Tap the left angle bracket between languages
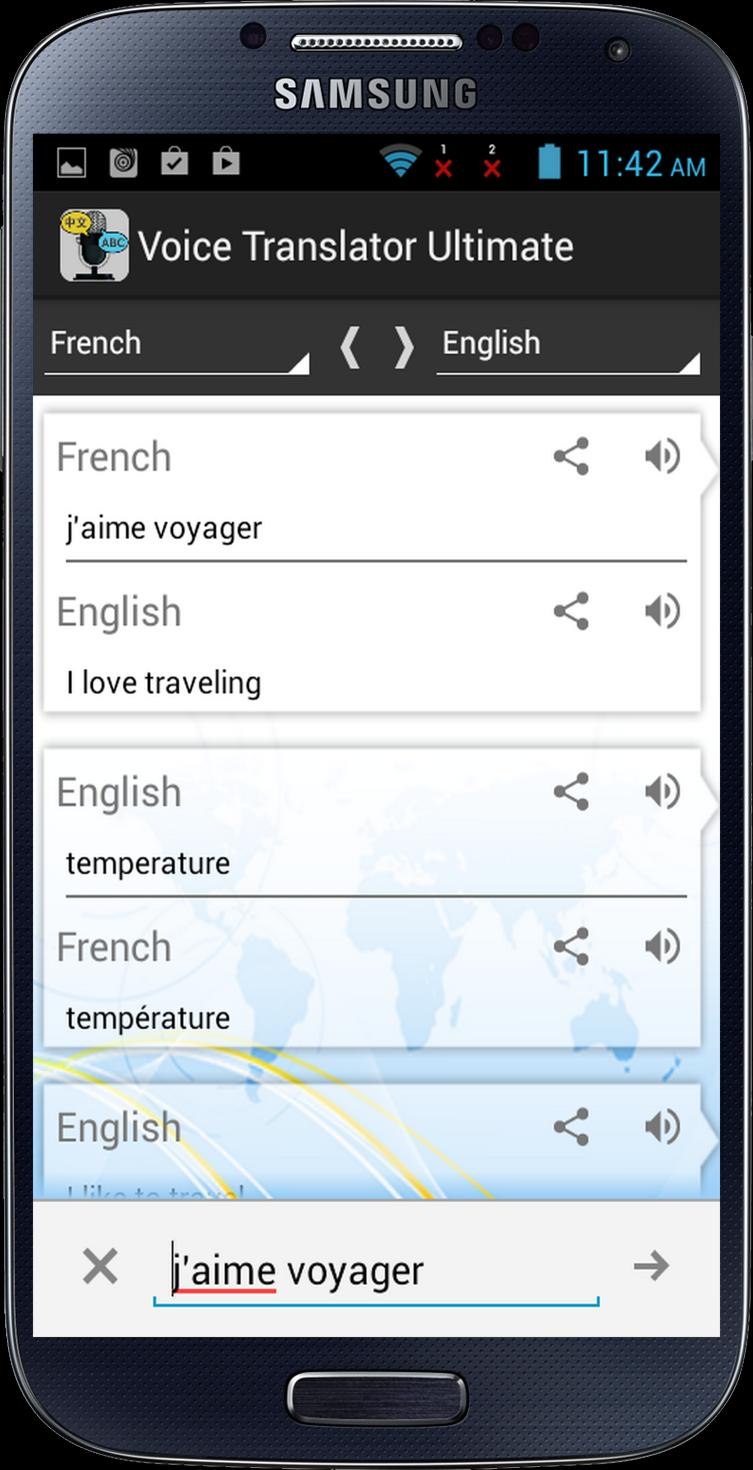Image resolution: width=753 pixels, height=1470 pixels. click(350, 346)
